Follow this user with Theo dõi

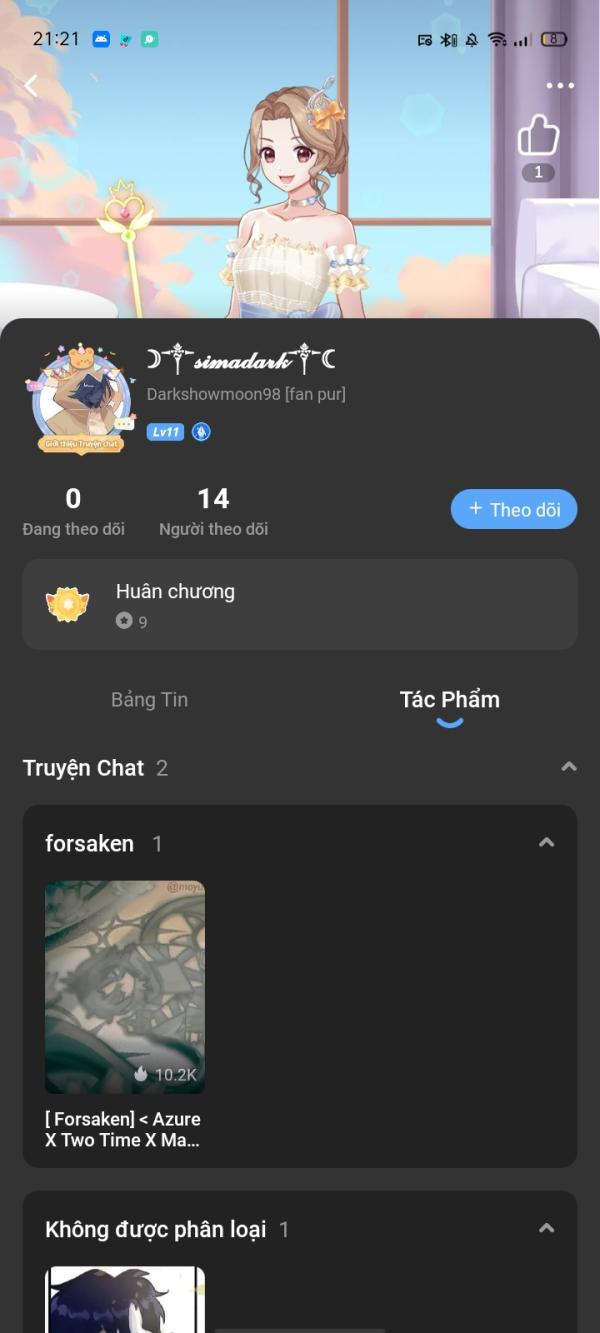coord(514,509)
